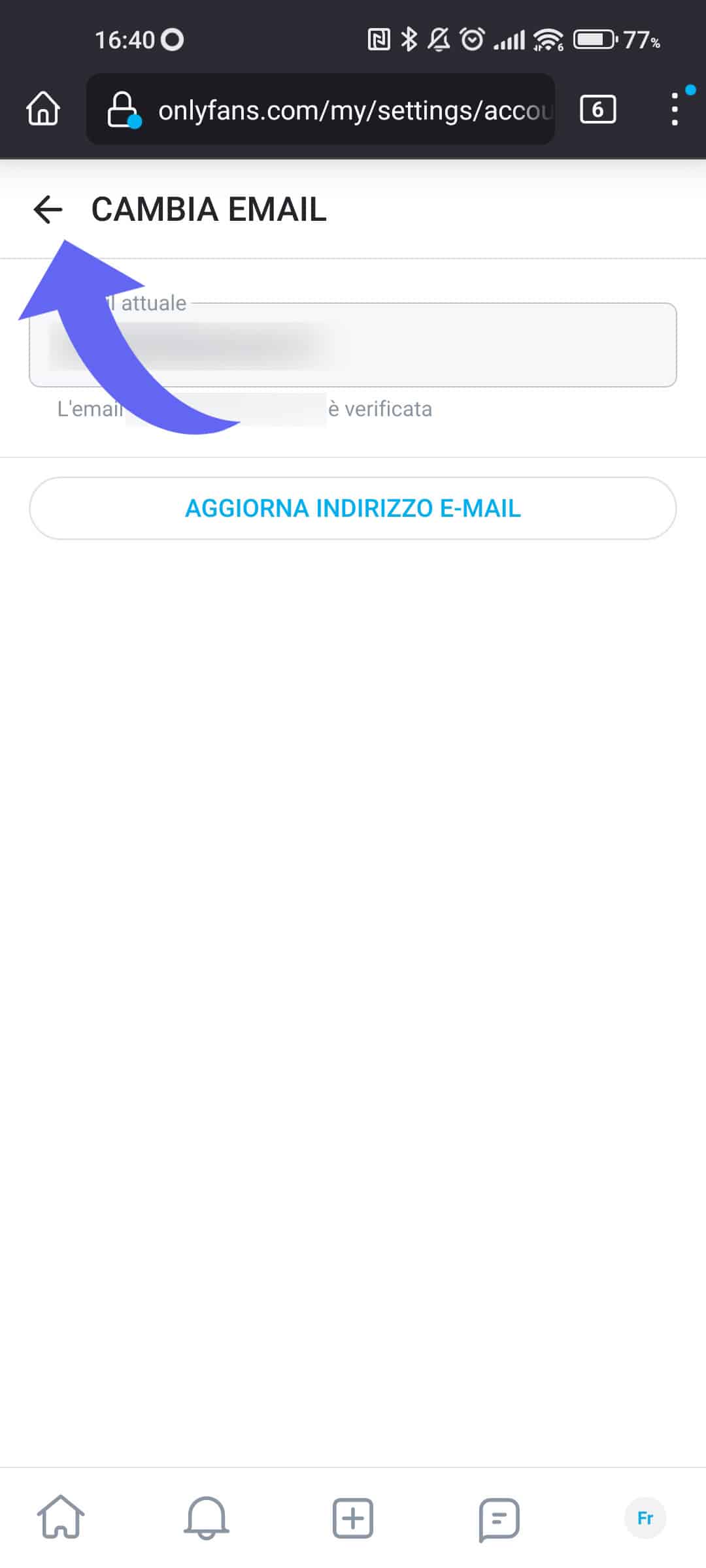Open the OnlyFans home feed tab
706x1568 pixels.
(x=60, y=1517)
